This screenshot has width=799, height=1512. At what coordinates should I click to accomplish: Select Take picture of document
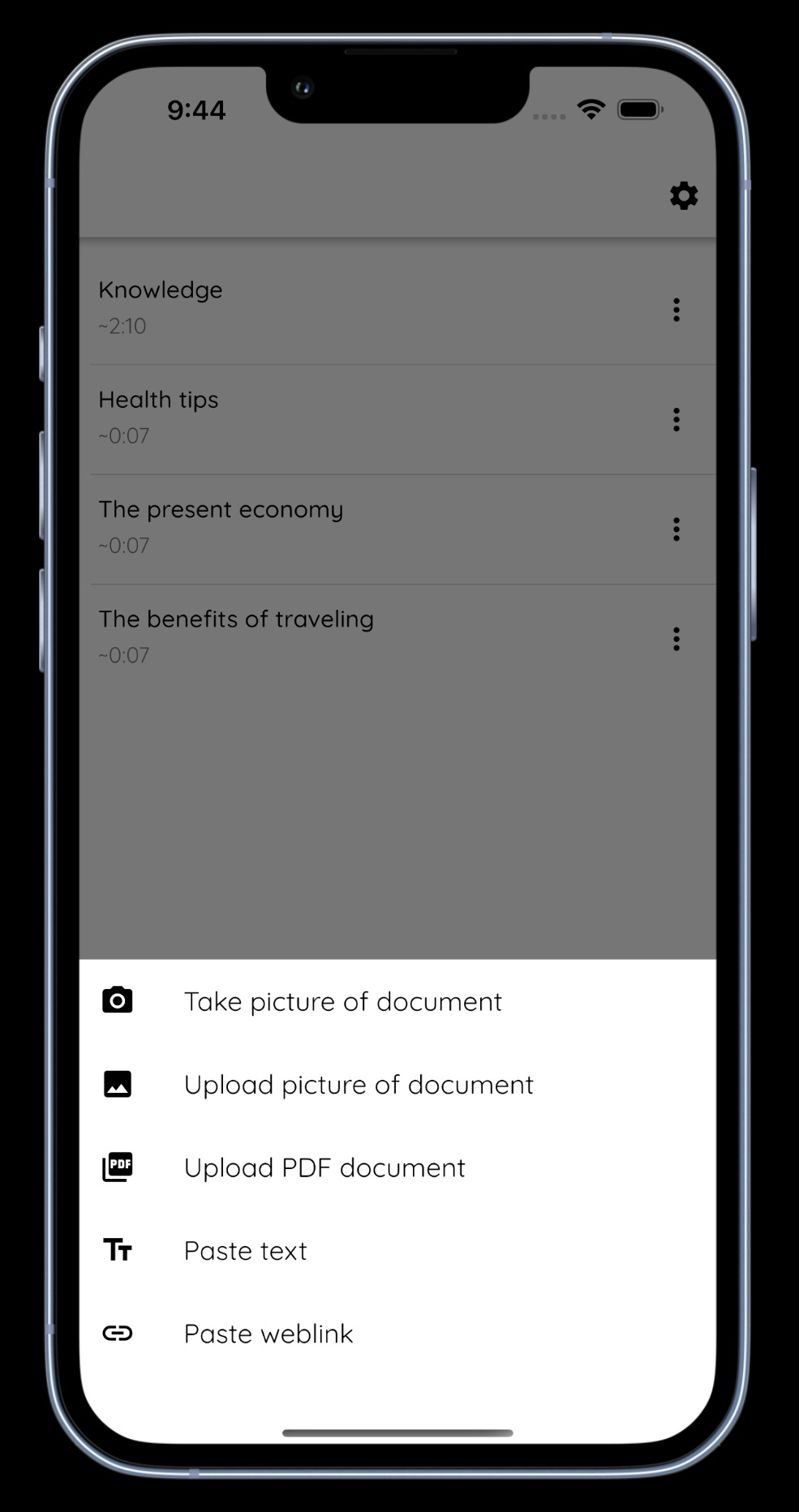342,1001
